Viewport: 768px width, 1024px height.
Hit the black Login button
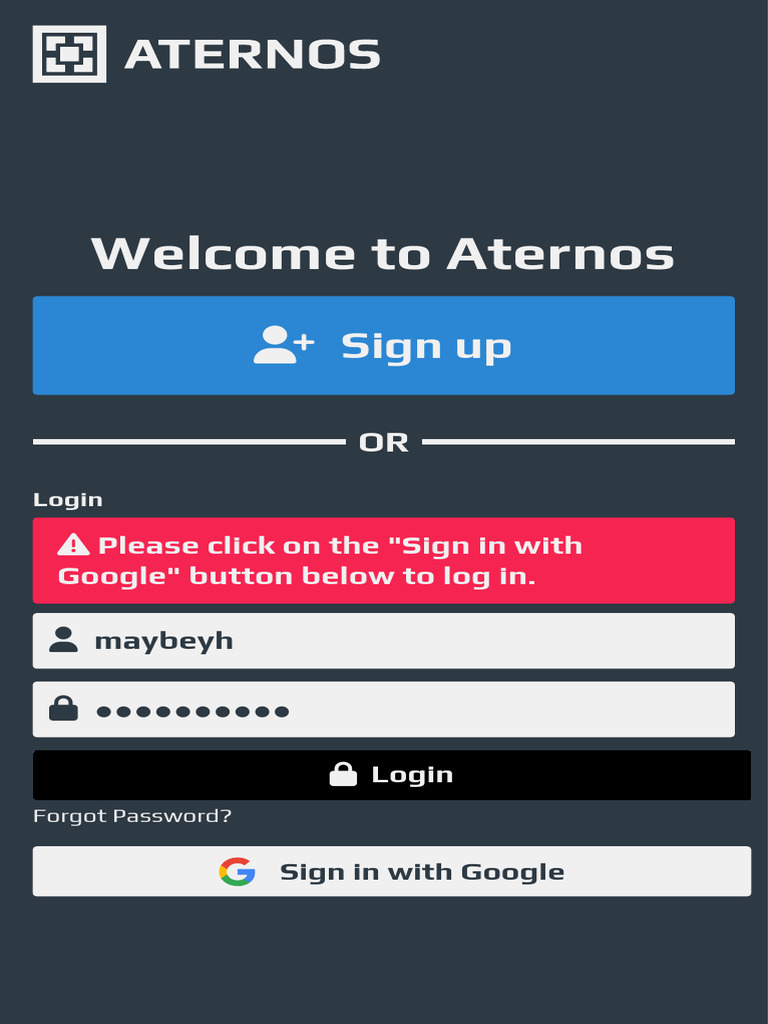(392, 775)
